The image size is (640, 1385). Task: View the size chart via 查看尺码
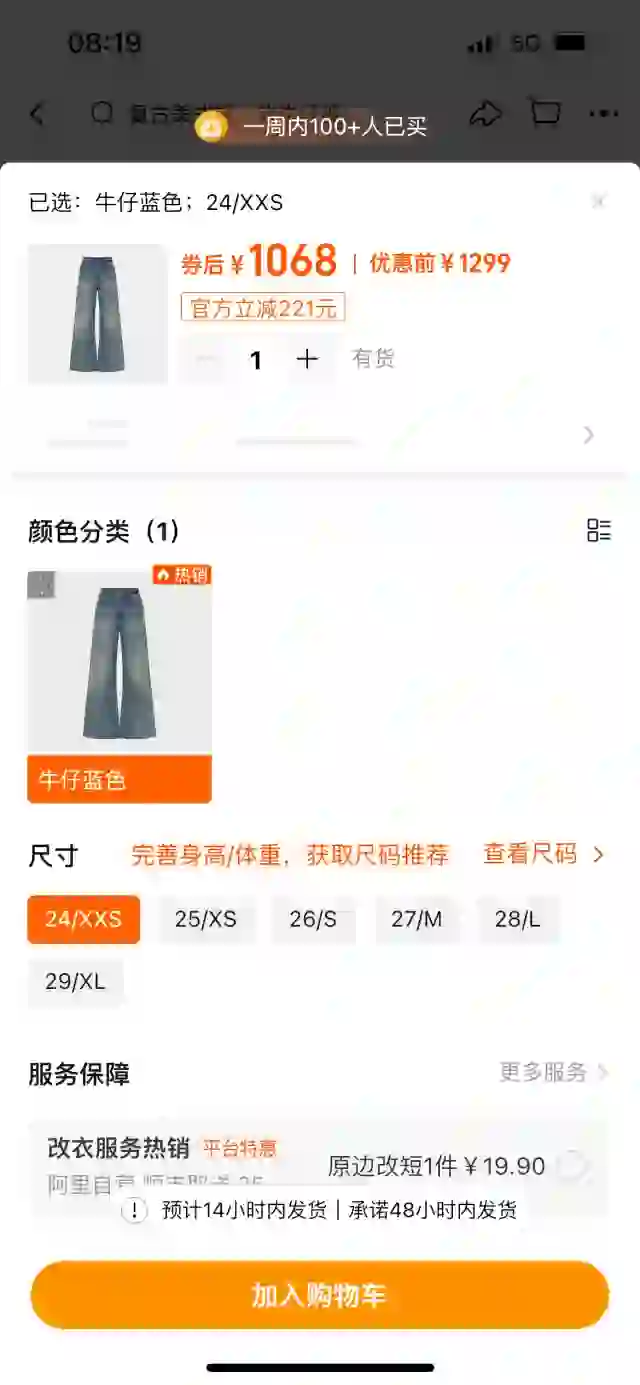click(x=543, y=855)
